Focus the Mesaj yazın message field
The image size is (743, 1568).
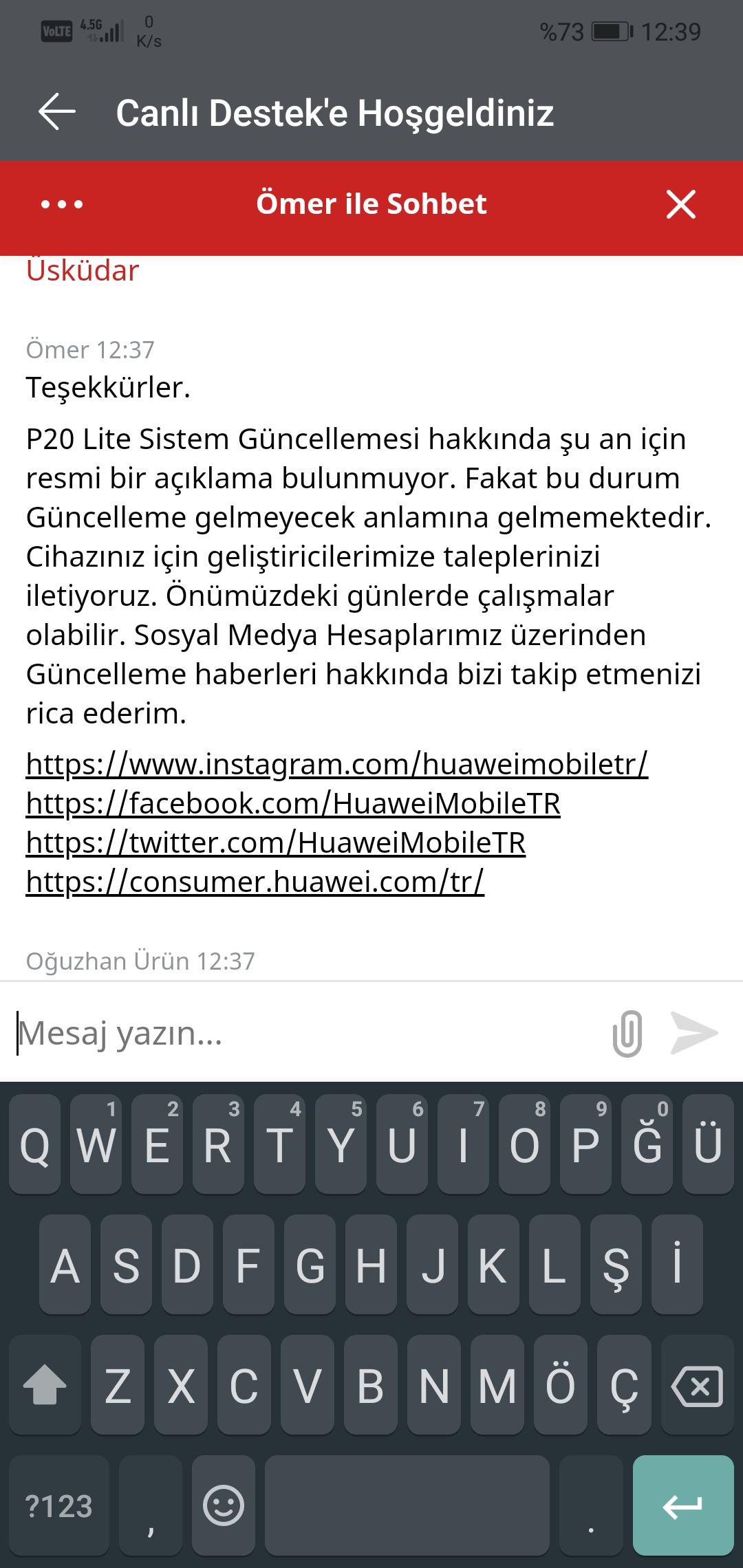[x=306, y=1033]
